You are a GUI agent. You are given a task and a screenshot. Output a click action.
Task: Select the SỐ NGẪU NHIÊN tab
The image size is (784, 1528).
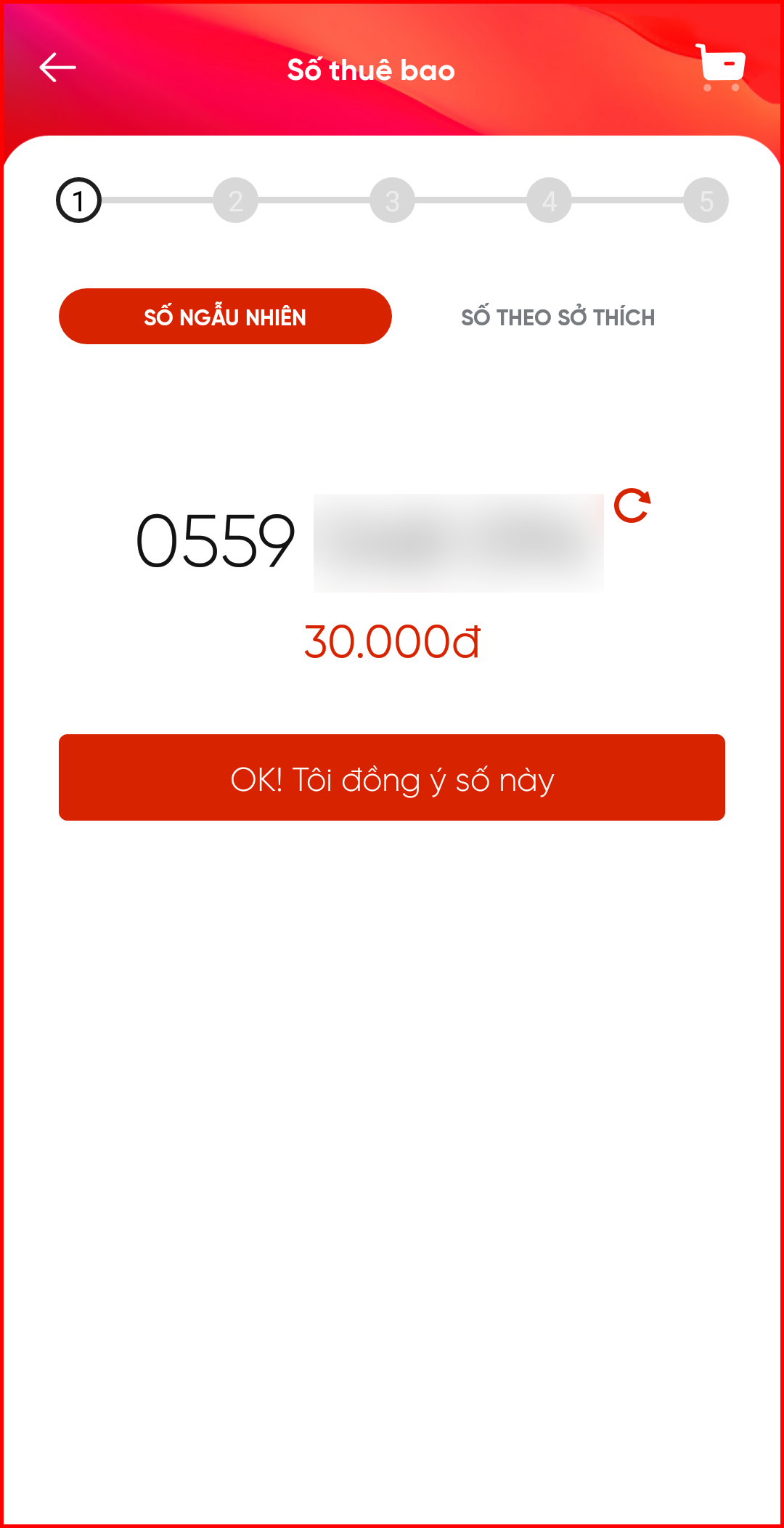[x=225, y=317]
